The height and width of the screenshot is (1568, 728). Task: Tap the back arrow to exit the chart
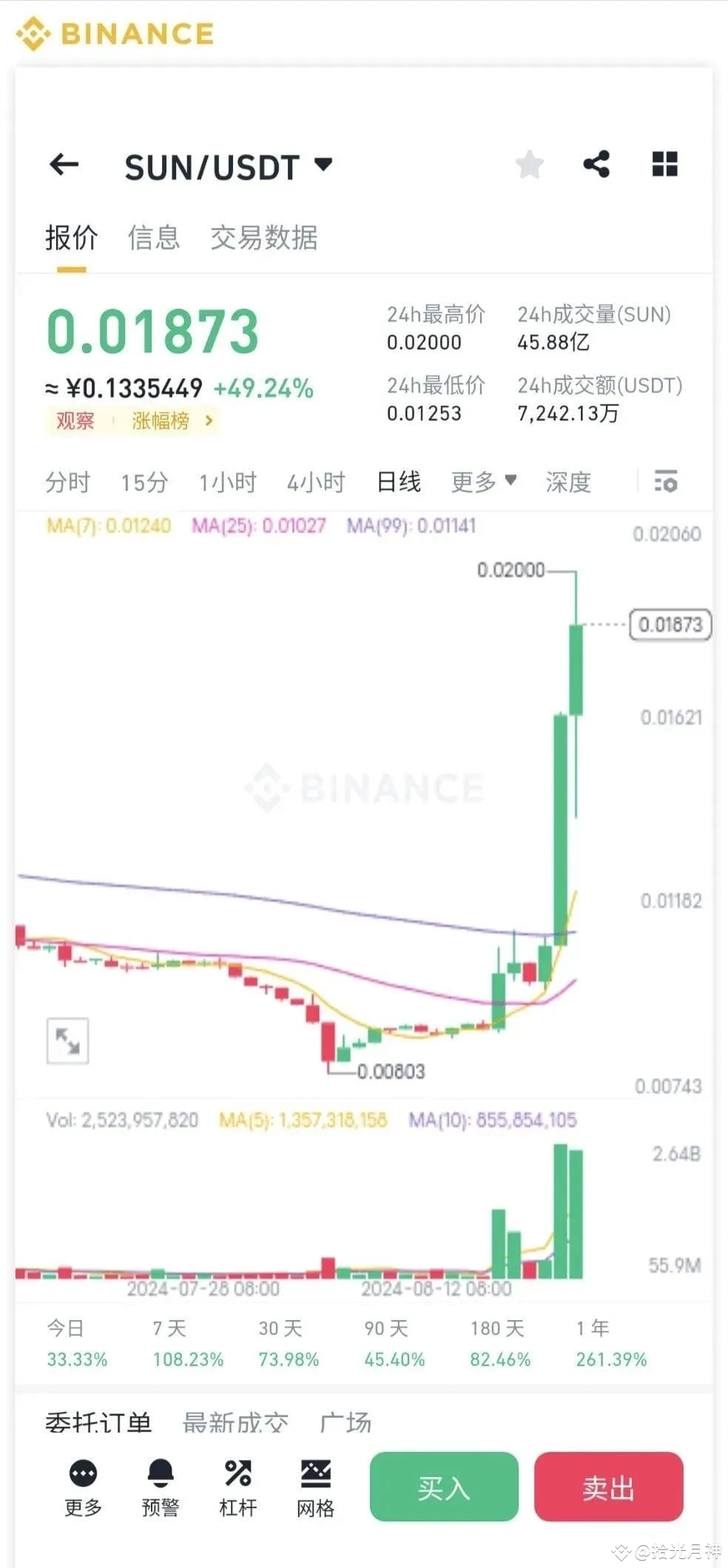pos(64,165)
